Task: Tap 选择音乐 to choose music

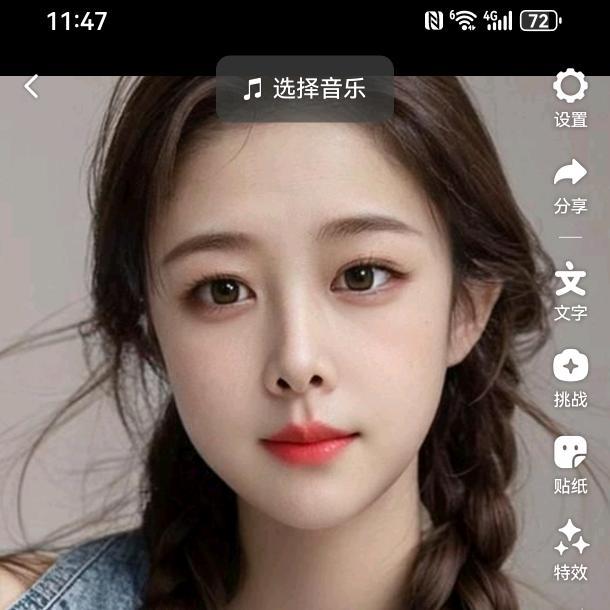Action: coord(305,89)
